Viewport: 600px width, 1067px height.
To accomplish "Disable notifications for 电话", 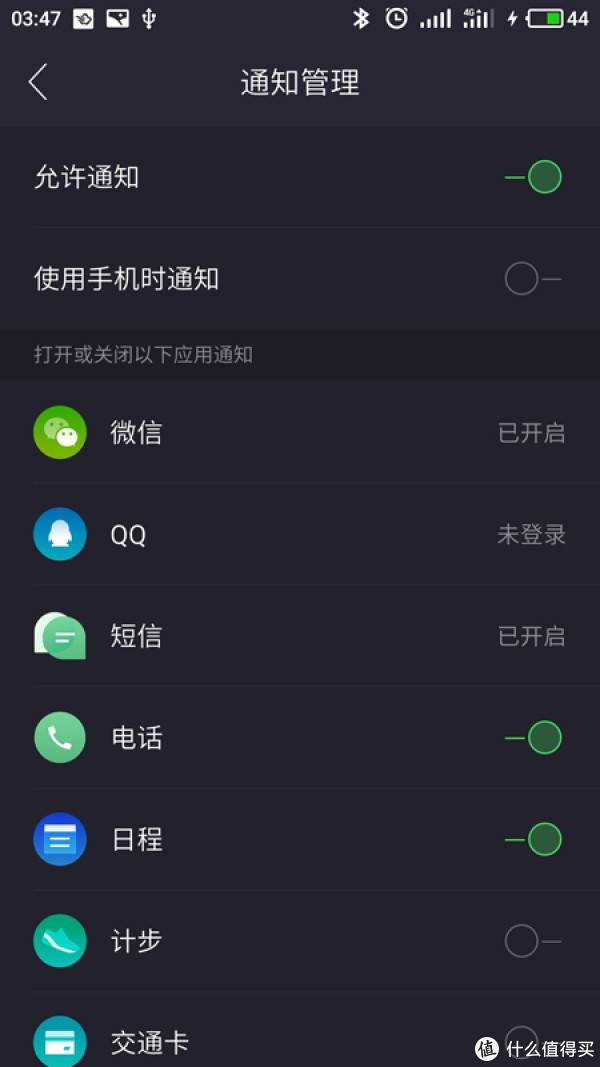I will tap(533, 738).
